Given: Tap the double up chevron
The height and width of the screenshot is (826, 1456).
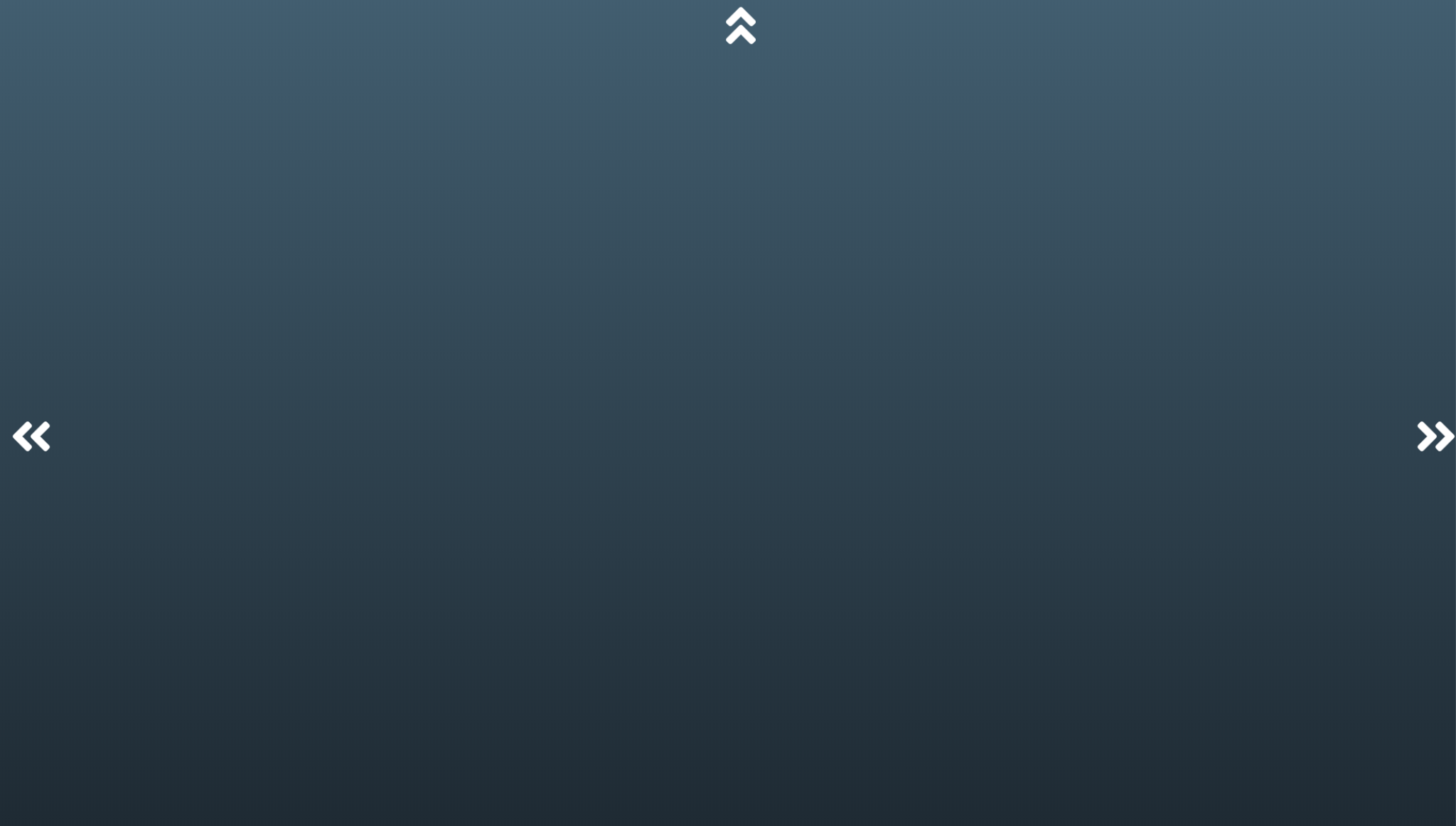Looking at the screenshot, I should pos(740,26).
